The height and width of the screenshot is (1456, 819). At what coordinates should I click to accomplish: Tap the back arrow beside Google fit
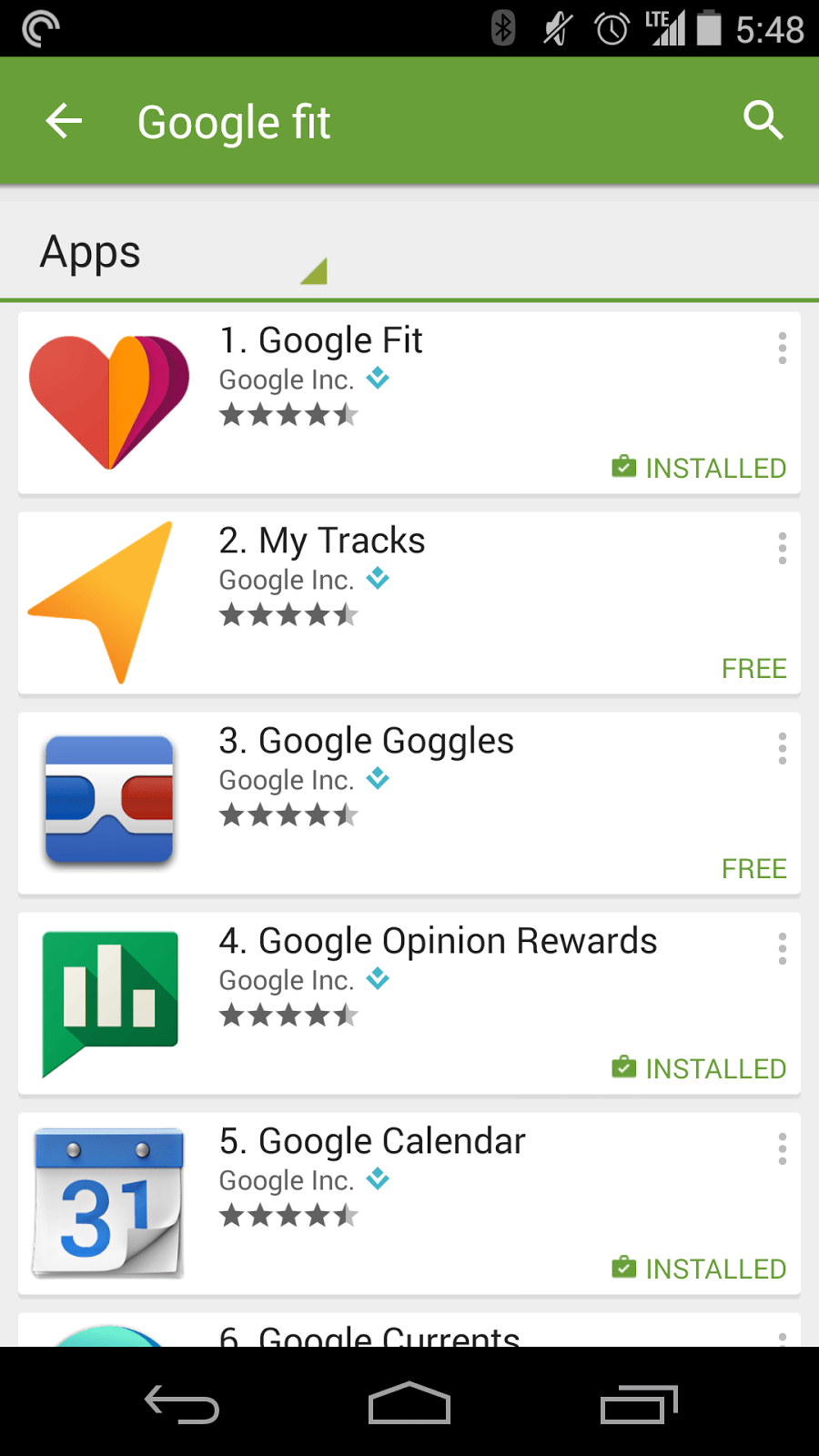(64, 121)
